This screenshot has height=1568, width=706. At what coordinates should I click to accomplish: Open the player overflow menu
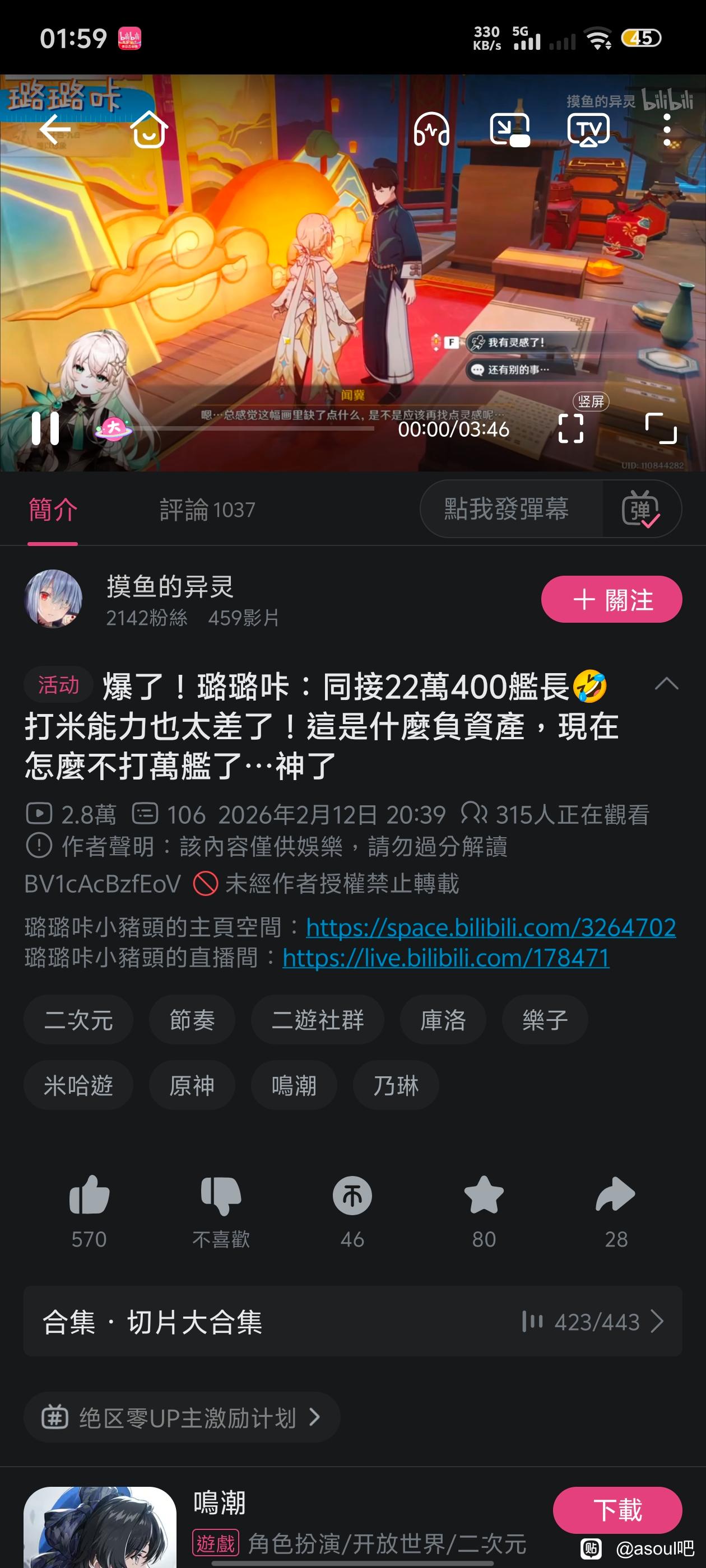[x=667, y=129]
